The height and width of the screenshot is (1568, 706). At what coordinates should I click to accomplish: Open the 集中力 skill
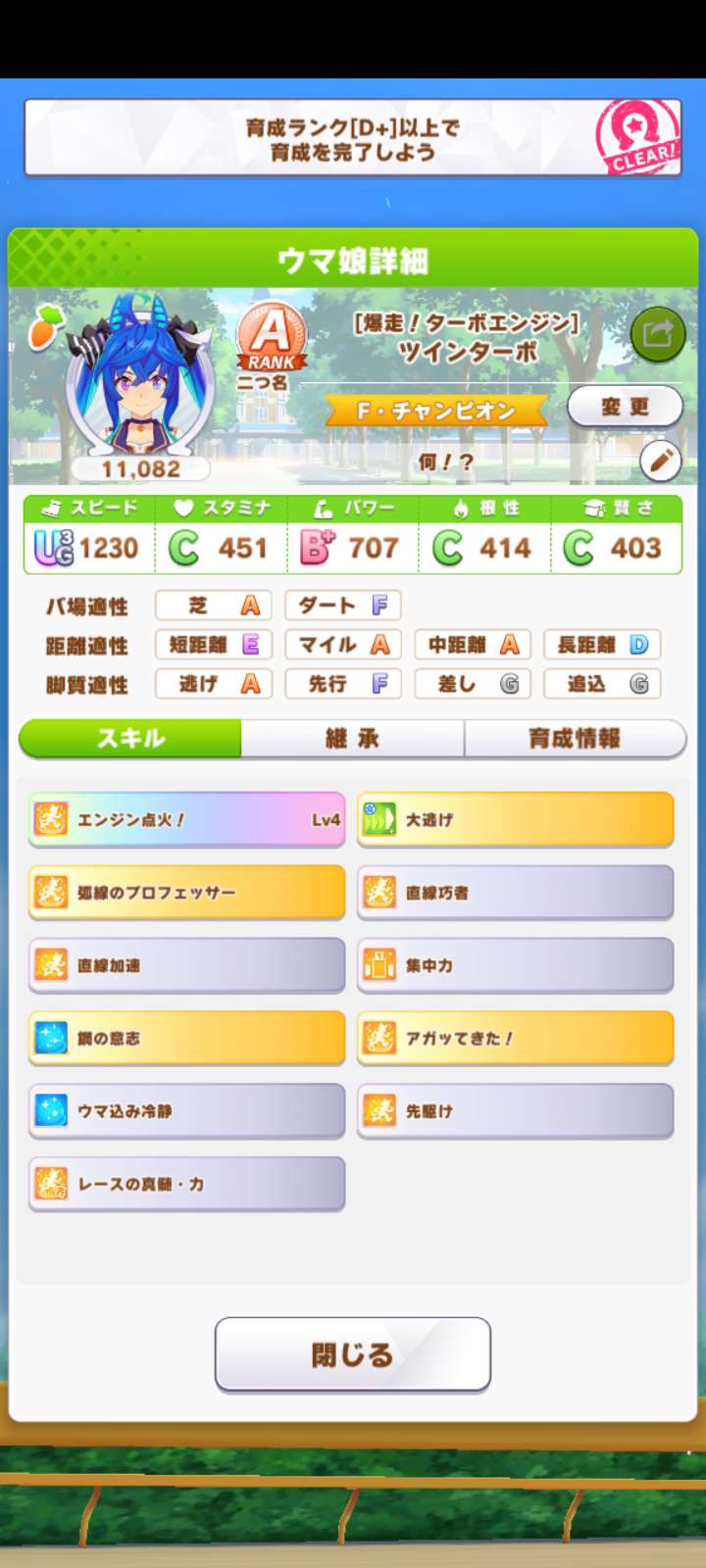pos(515,965)
